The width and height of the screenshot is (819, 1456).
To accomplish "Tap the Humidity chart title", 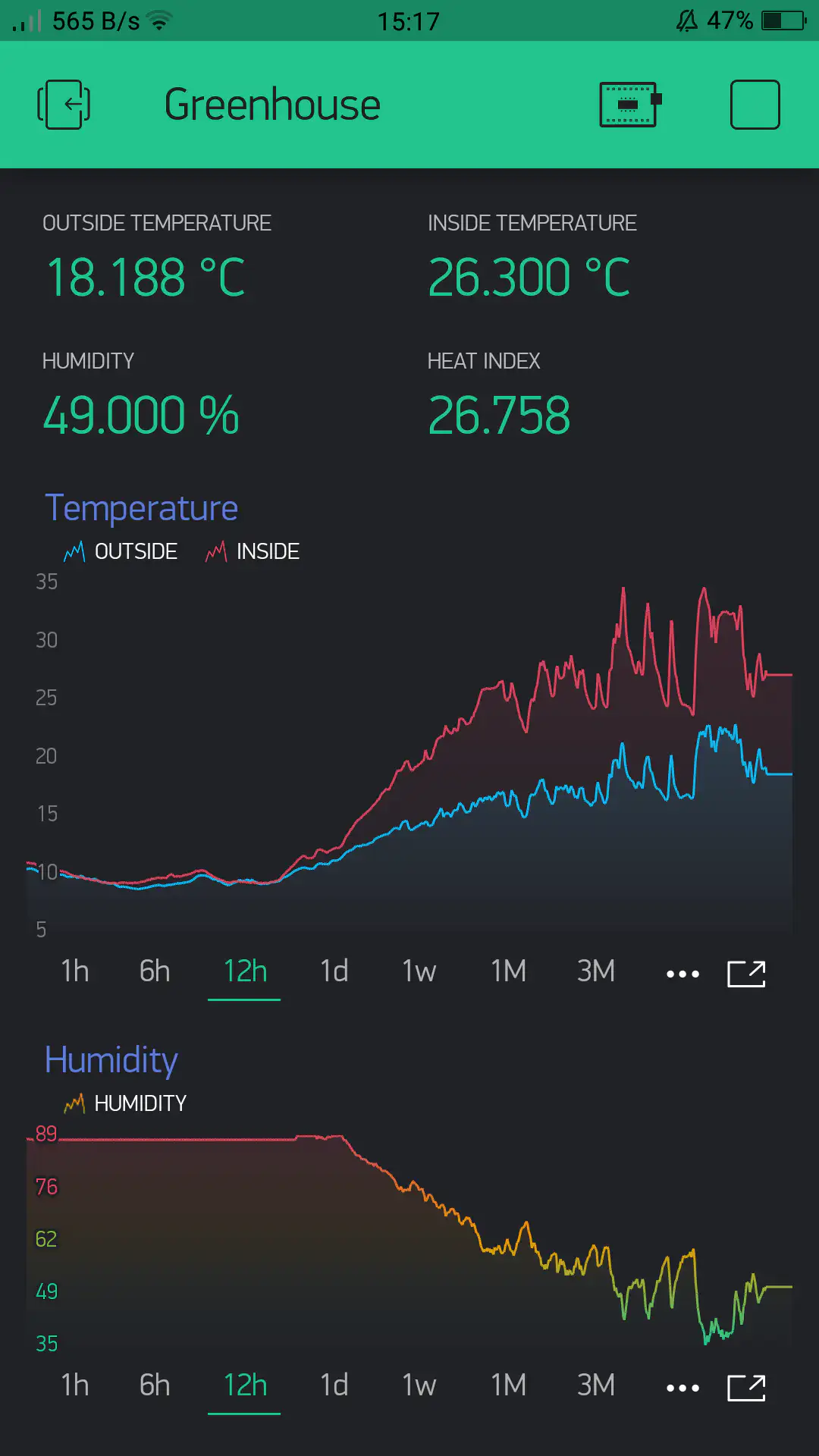I will pyautogui.click(x=111, y=1060).
